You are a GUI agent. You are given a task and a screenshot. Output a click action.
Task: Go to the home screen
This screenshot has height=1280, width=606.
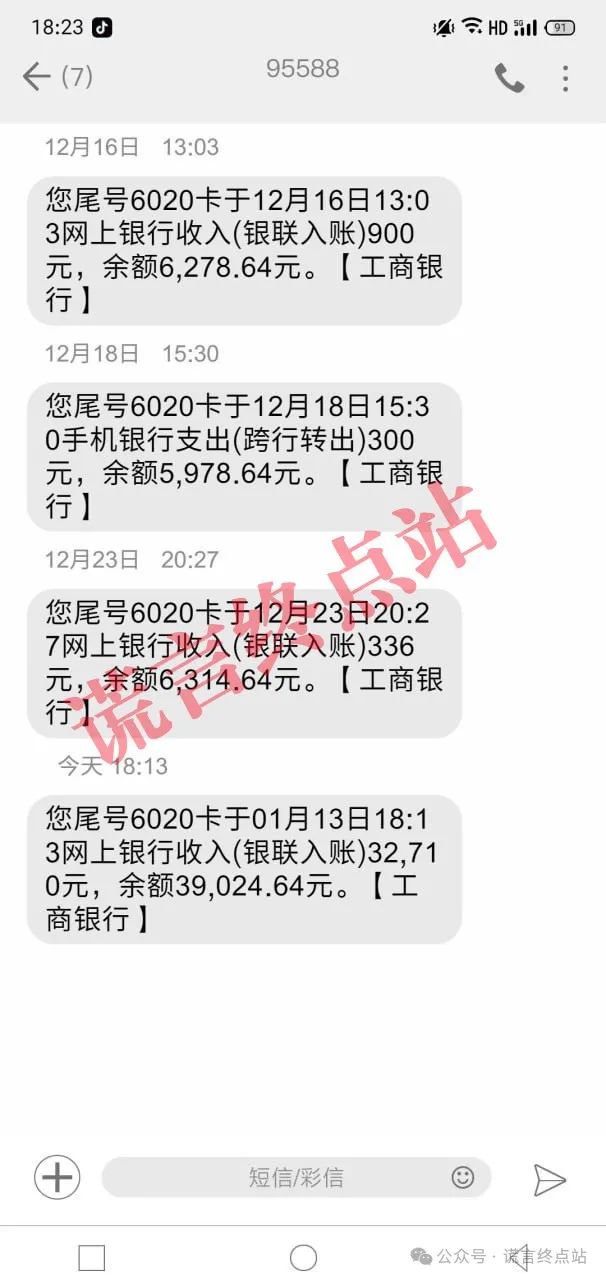pyautogui.click(x=303, y=1257)
